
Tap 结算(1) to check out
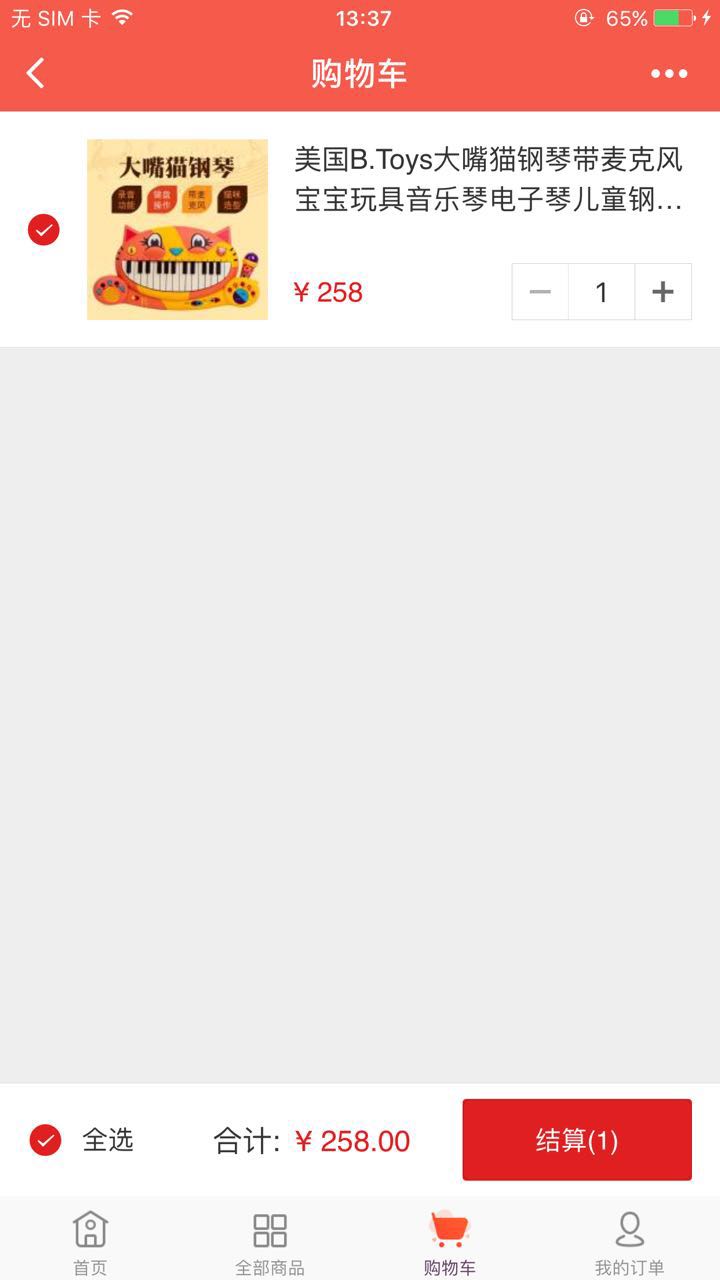pos(577,1140)
